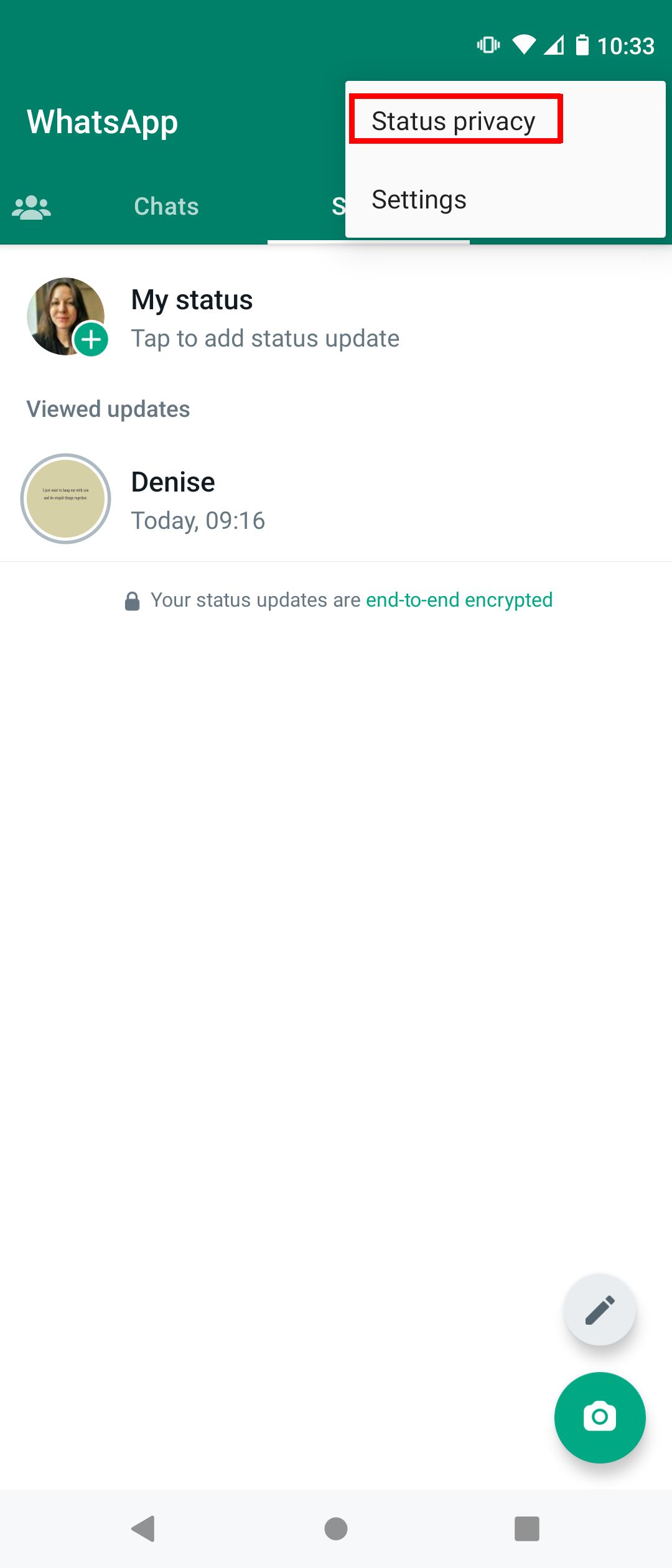Image resolution: width=672 pixels, height=1568 pixels.
Task: Open Settings from the overflow menu
Action: point(418,199)
